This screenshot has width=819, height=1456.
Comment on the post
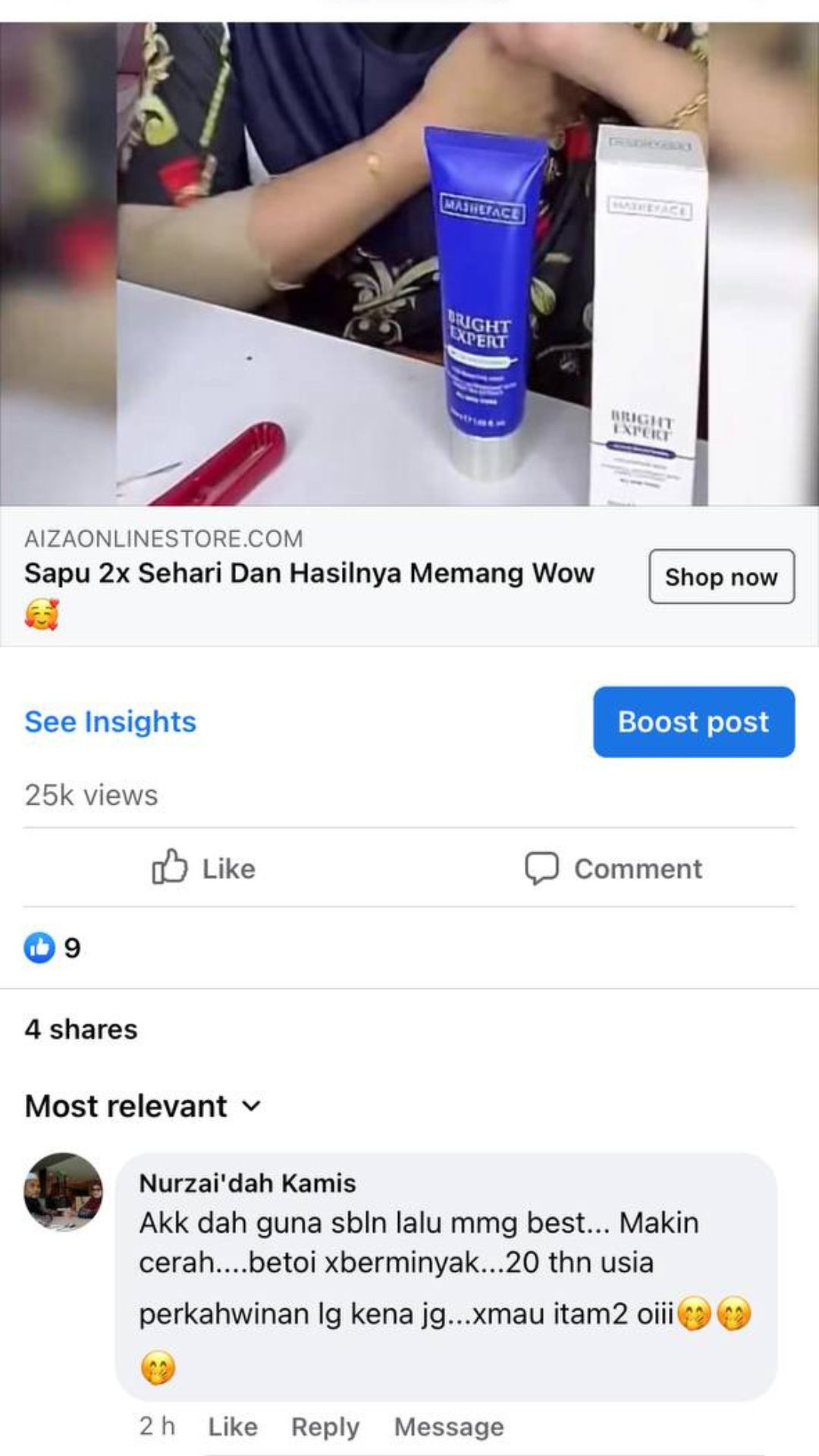coord(613,868)
